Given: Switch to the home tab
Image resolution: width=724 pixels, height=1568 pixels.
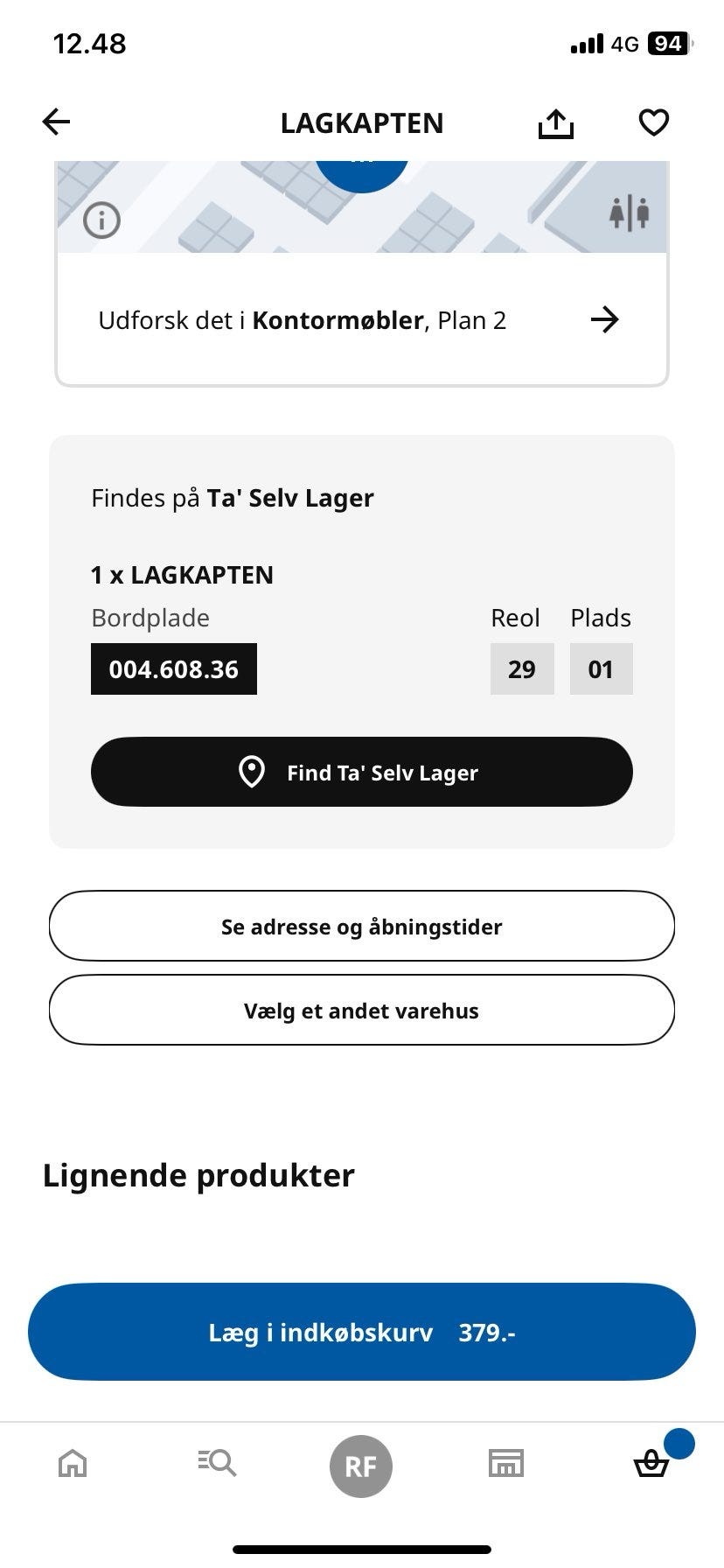Looking at the screenshot, I should click(x=73, y=1462).
